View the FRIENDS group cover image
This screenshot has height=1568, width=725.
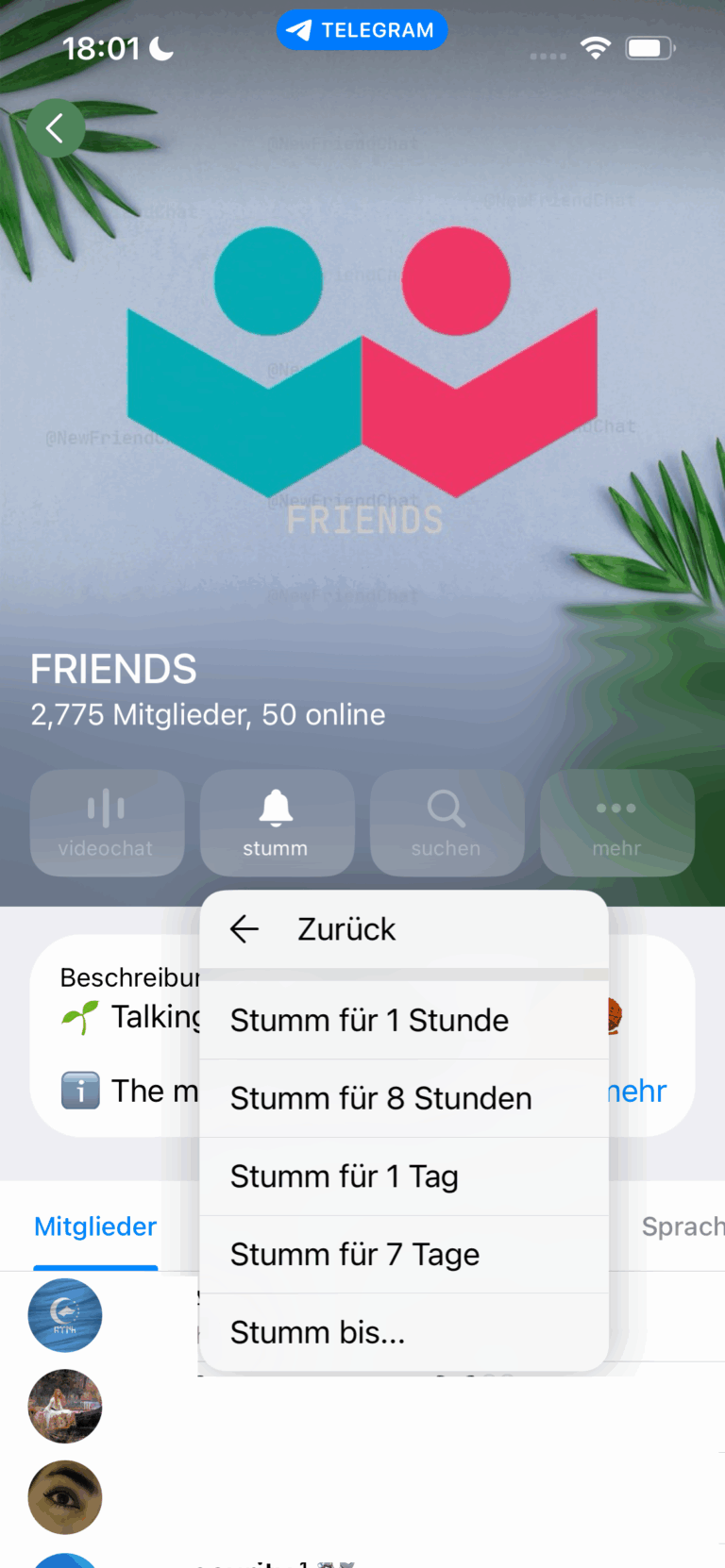pyautogui.click(x=362, y=377)
